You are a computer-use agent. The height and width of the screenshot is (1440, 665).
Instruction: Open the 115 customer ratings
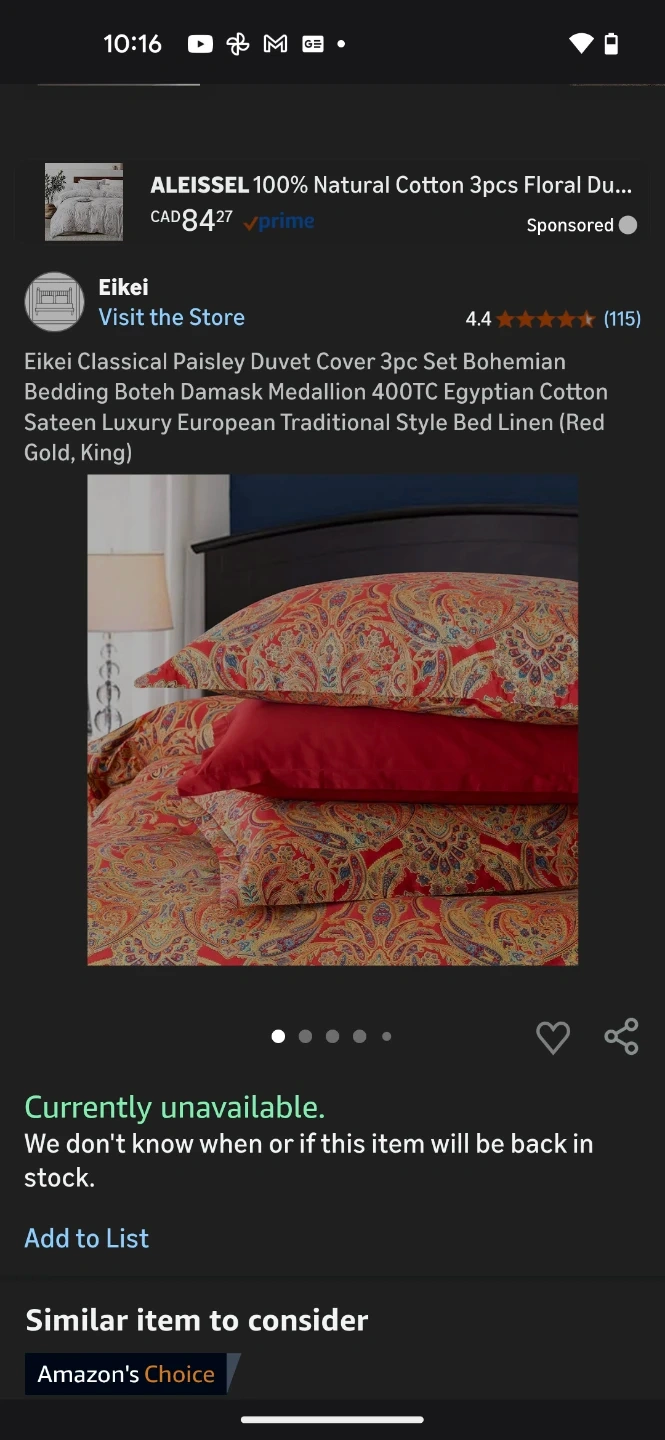pyautogui.click(x=621, y=319)
